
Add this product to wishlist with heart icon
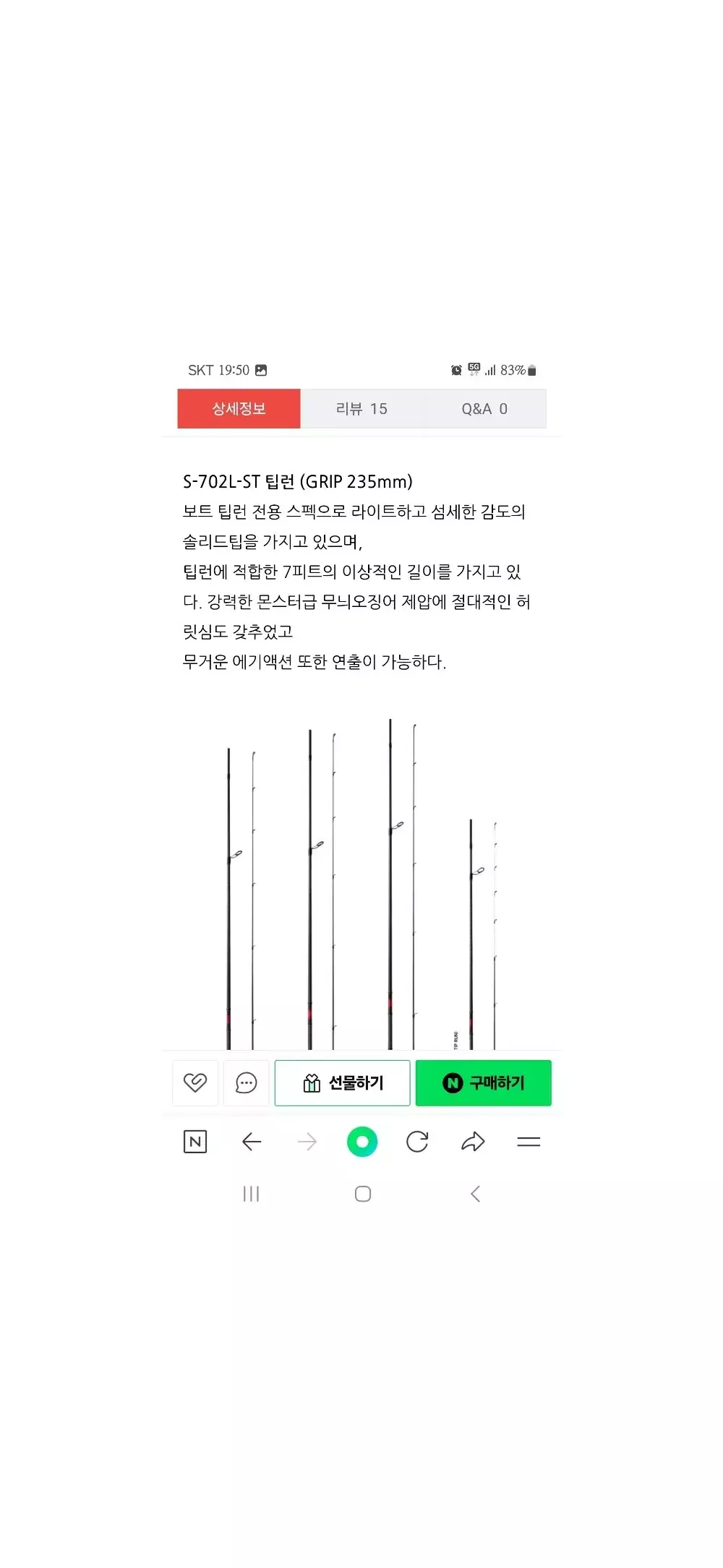click(195, 1082)
